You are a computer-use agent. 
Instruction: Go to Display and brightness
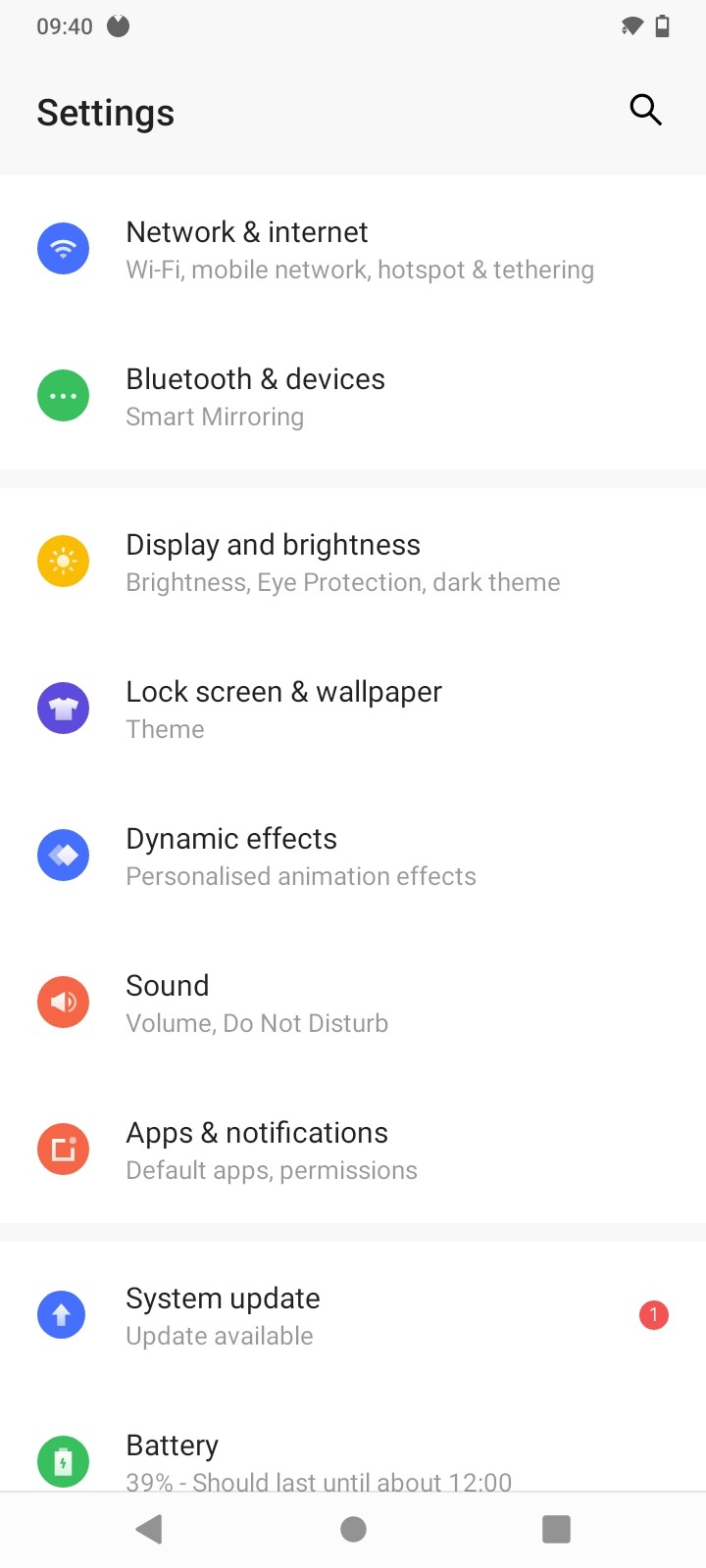pos(353,562)
